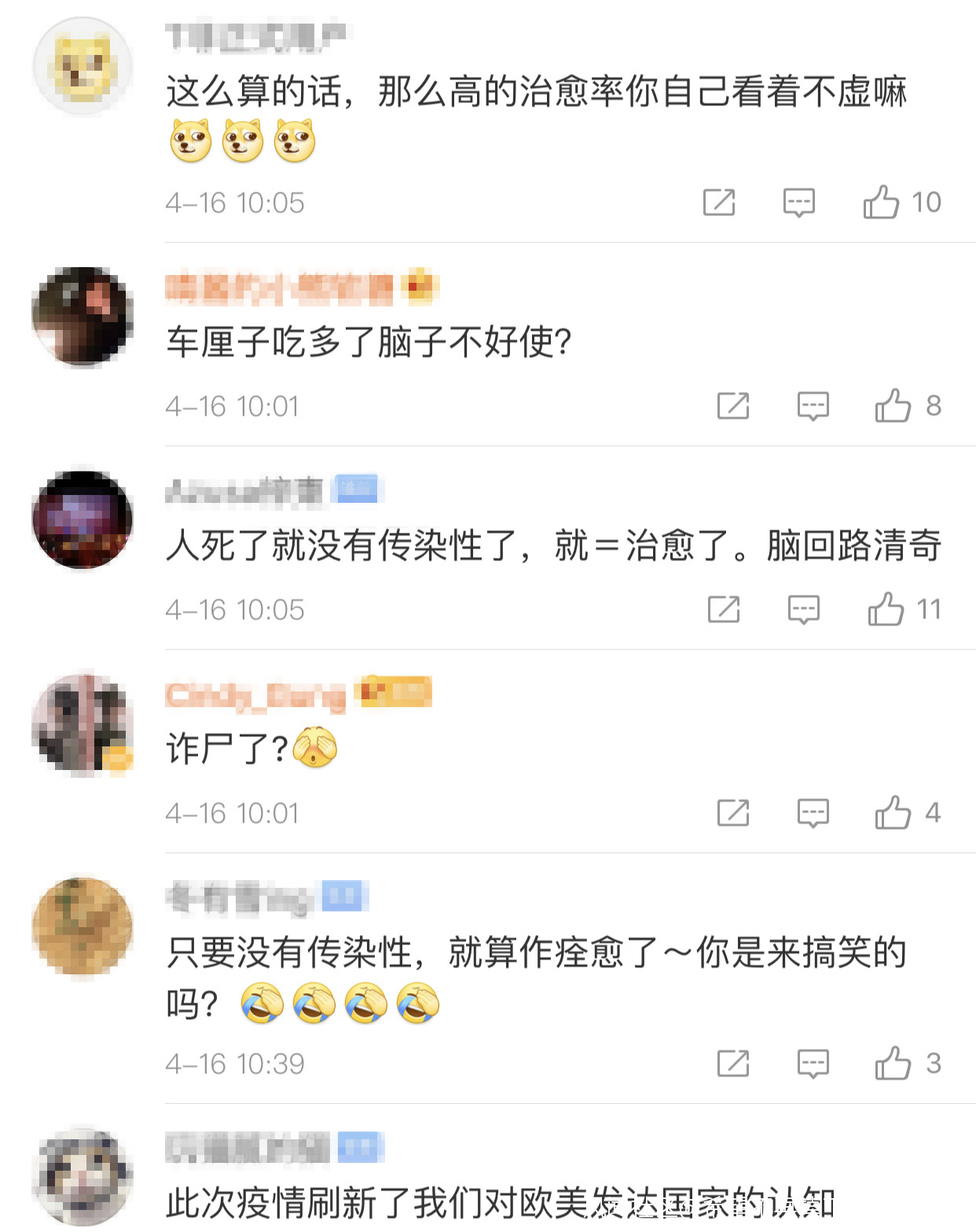The image size is (976, 1232).
Task: Like the 诈尸了 comment
Action: pos(893,812)
